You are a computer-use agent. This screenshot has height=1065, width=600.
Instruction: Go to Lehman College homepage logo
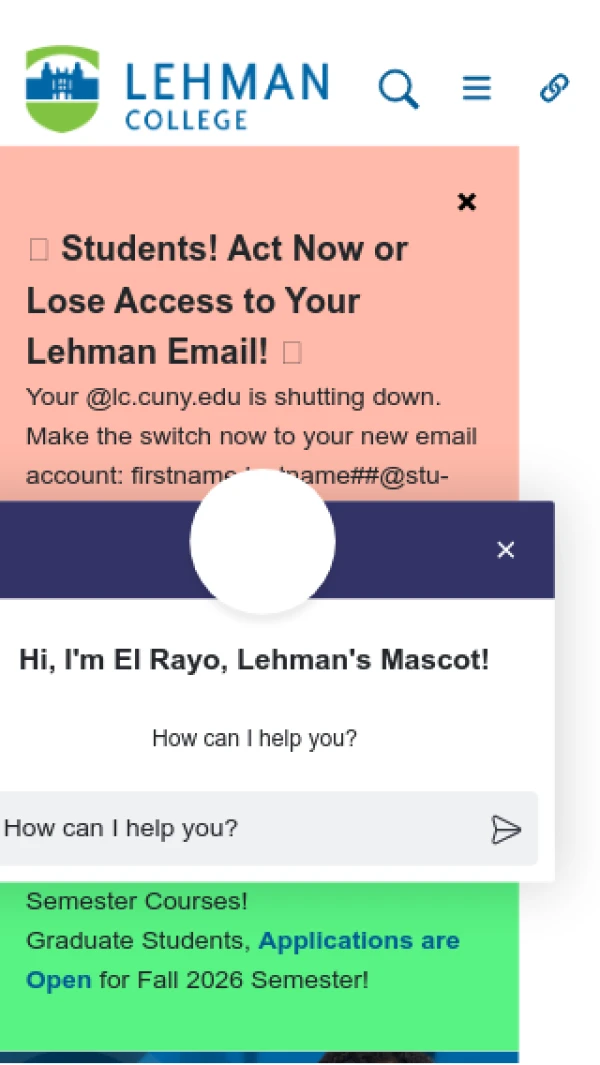[x=177, y=89]
